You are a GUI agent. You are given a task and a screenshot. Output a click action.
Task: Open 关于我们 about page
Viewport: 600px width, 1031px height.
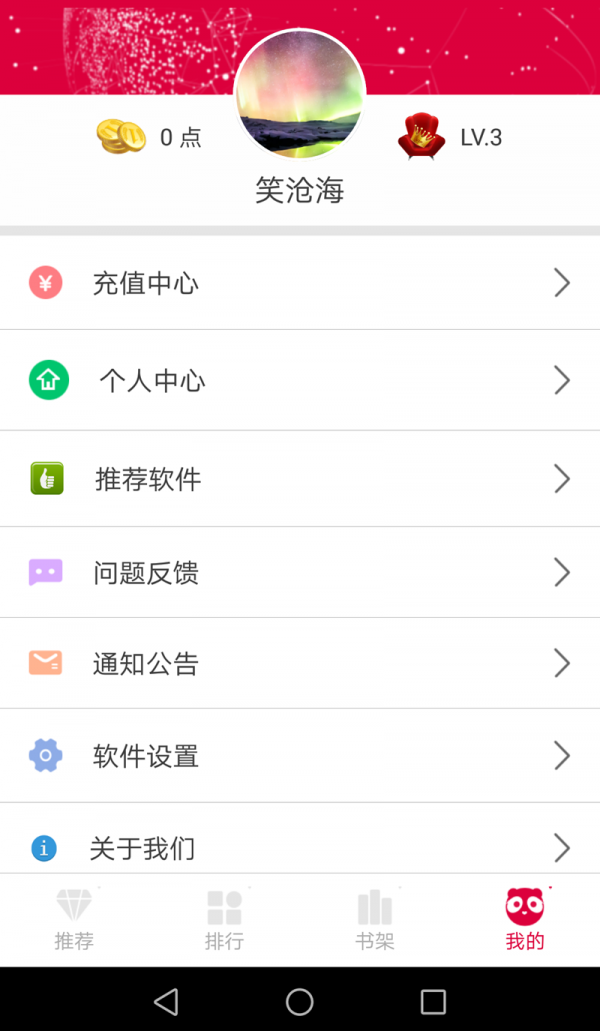[x=300, y=848]
